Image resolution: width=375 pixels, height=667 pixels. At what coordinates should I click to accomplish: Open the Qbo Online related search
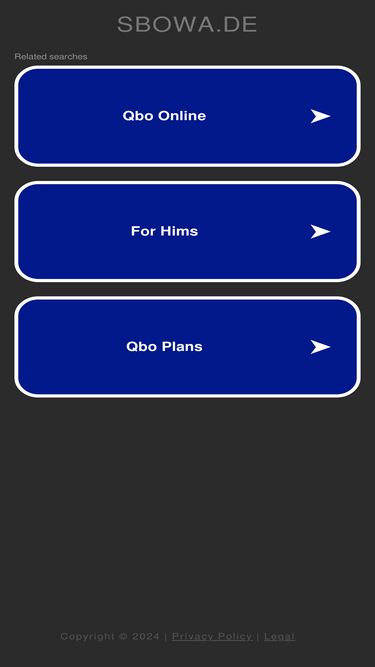(188, 116)
